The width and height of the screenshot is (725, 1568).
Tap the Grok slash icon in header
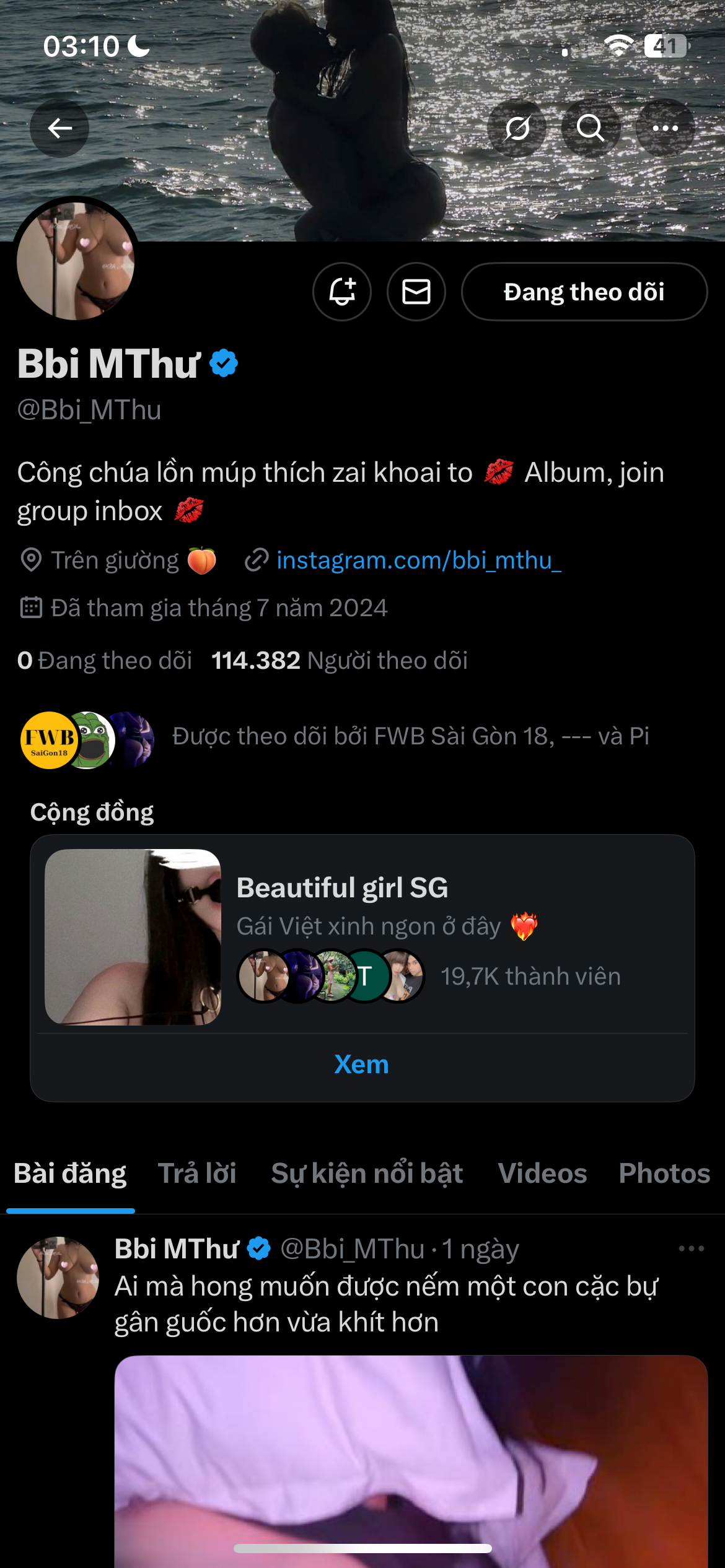click(x=517, y=128)
